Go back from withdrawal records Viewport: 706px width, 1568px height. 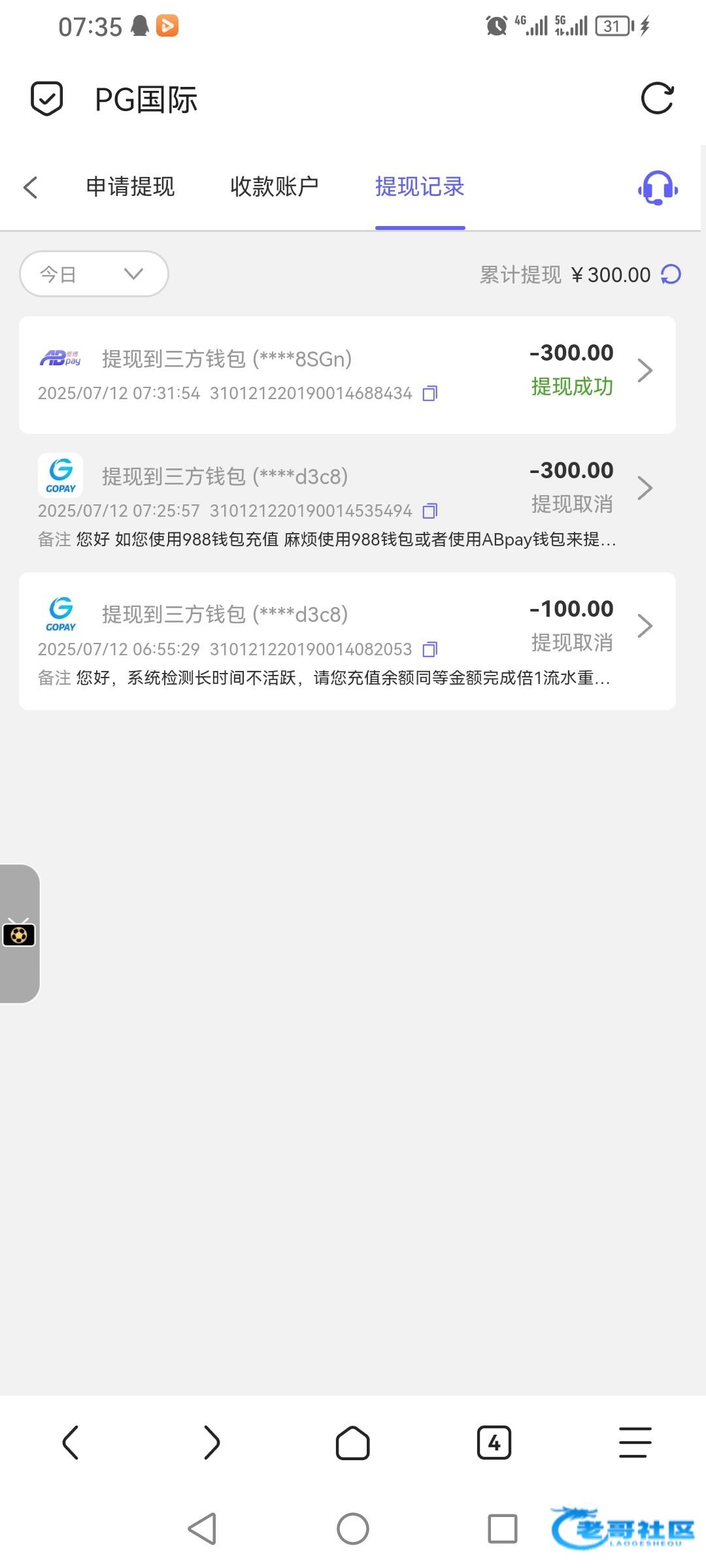click(x=31, y=188)
